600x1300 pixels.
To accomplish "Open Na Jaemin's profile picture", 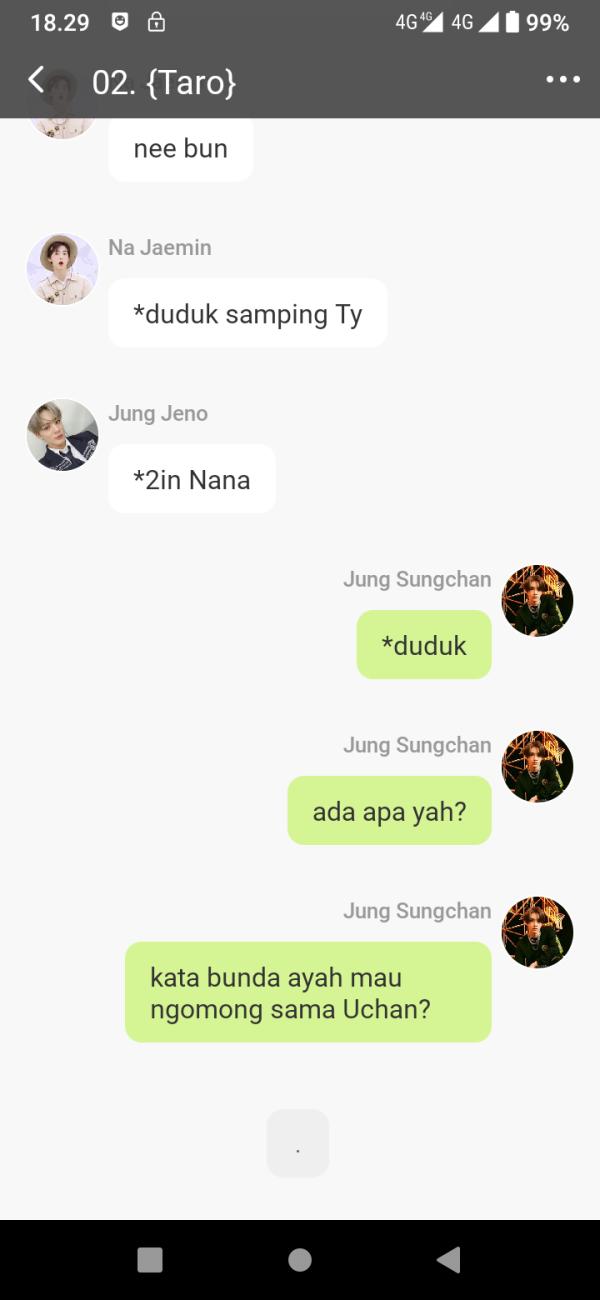I will 62,269.
